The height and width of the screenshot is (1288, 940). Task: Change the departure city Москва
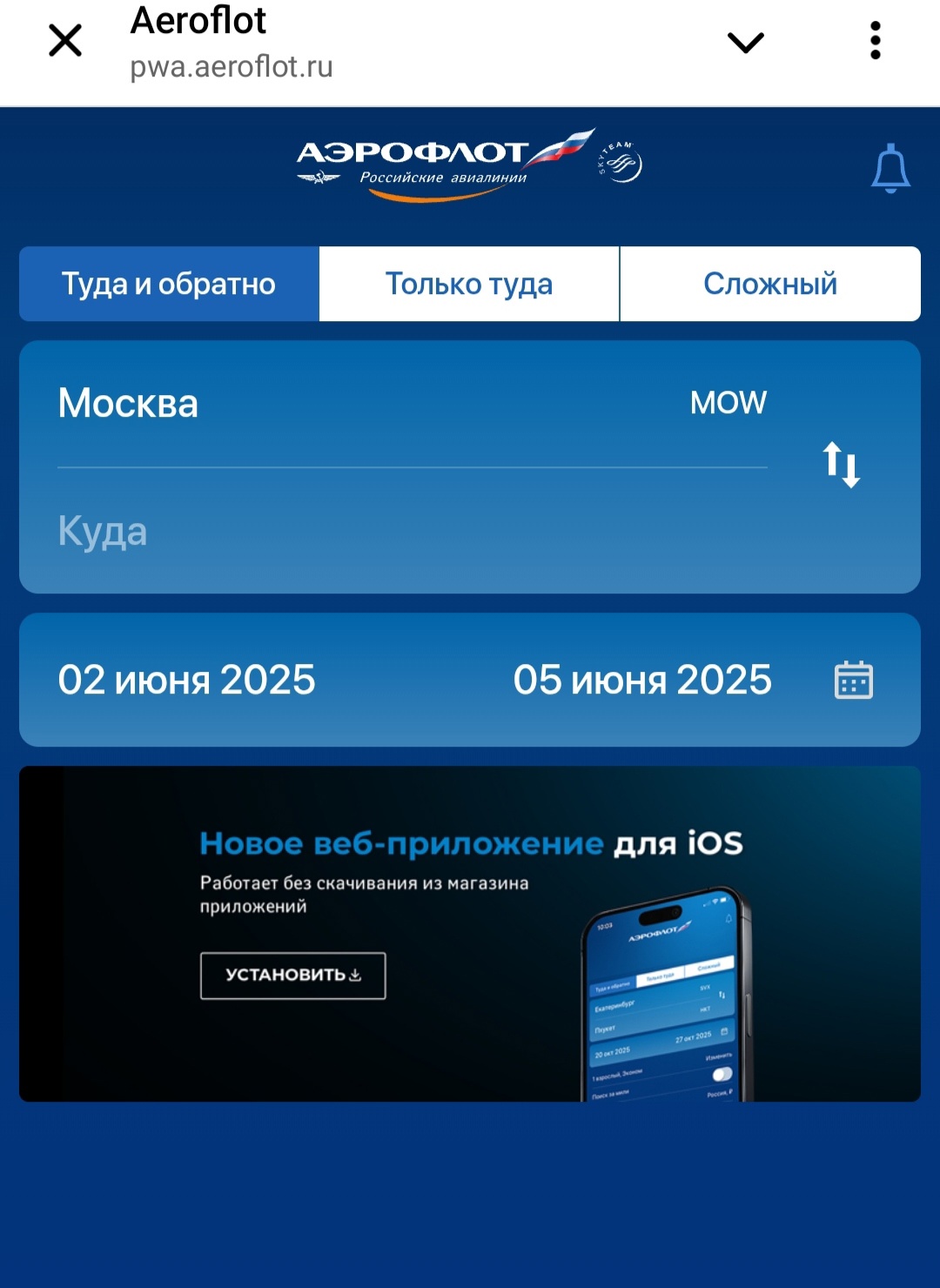(128, 403)
